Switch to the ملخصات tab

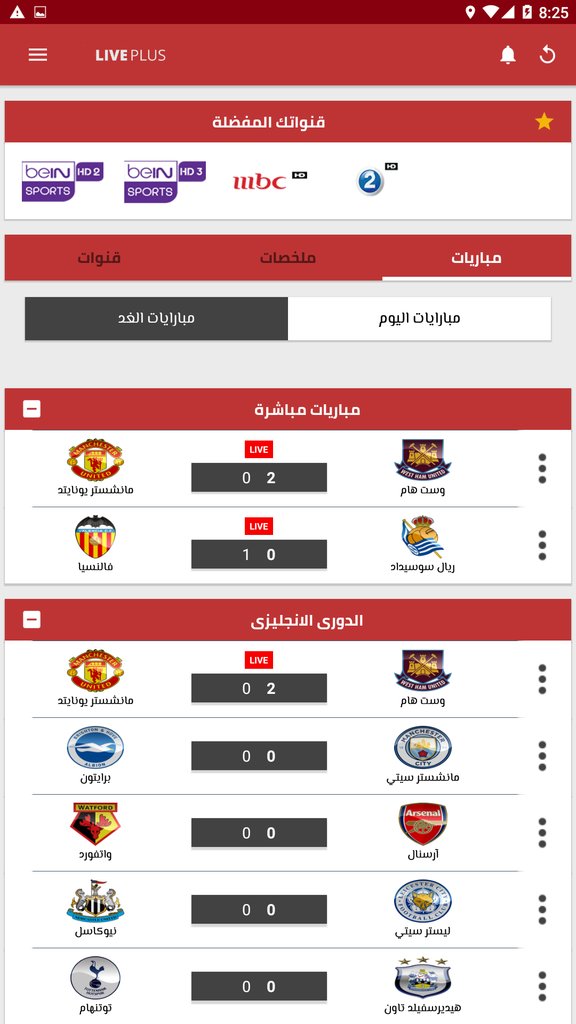(288, 257)
